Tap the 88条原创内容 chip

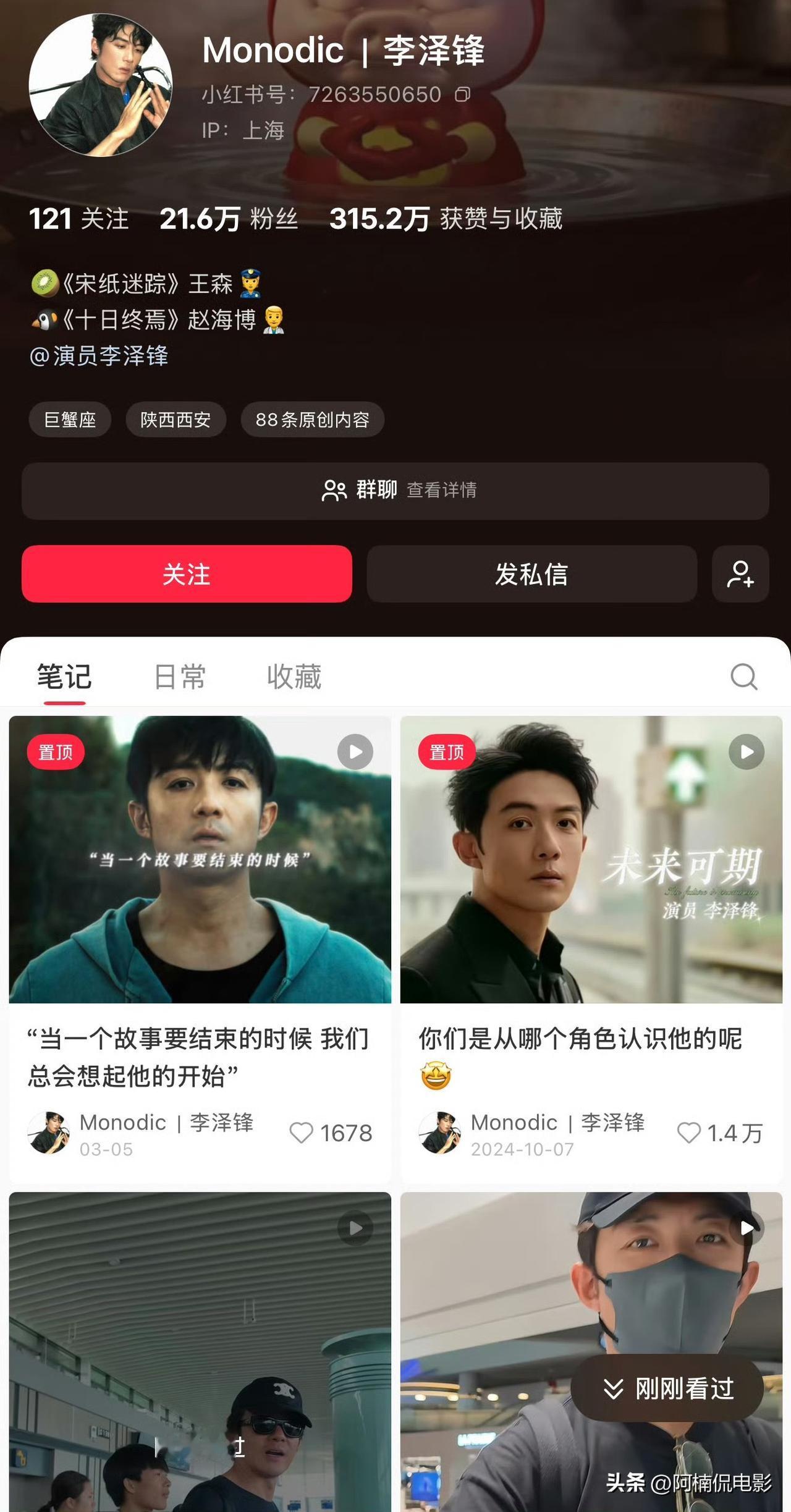tap(313, 420)
